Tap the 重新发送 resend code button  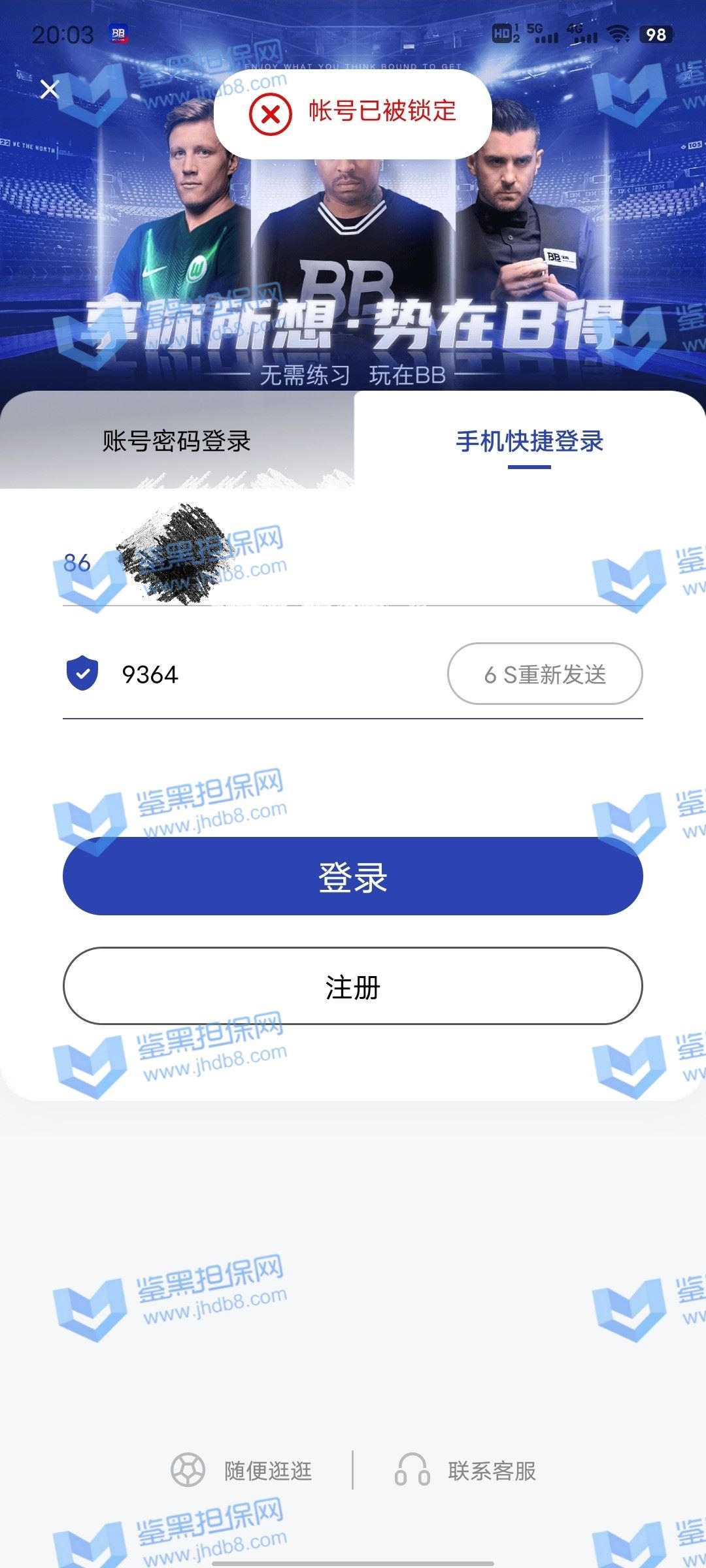click(545, 674)
